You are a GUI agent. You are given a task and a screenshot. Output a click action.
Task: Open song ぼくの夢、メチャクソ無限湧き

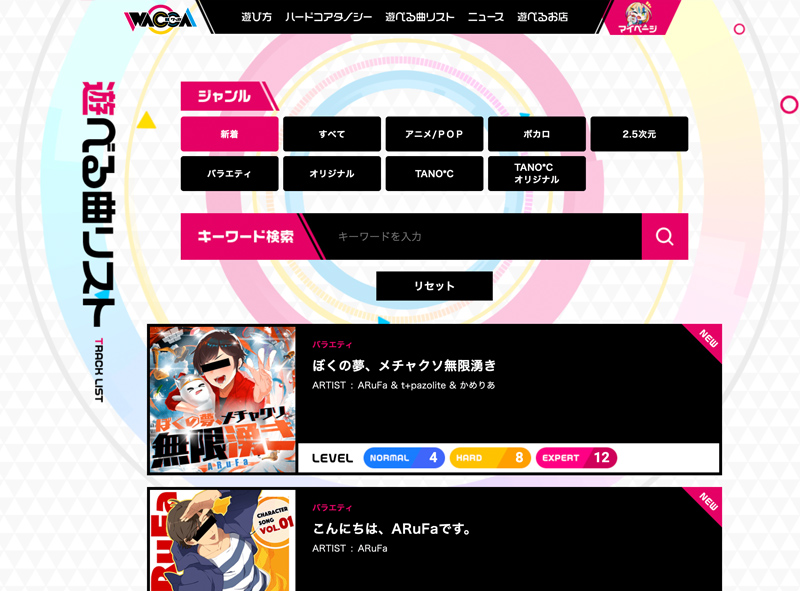pyautogui.click(x=404, y=365)
